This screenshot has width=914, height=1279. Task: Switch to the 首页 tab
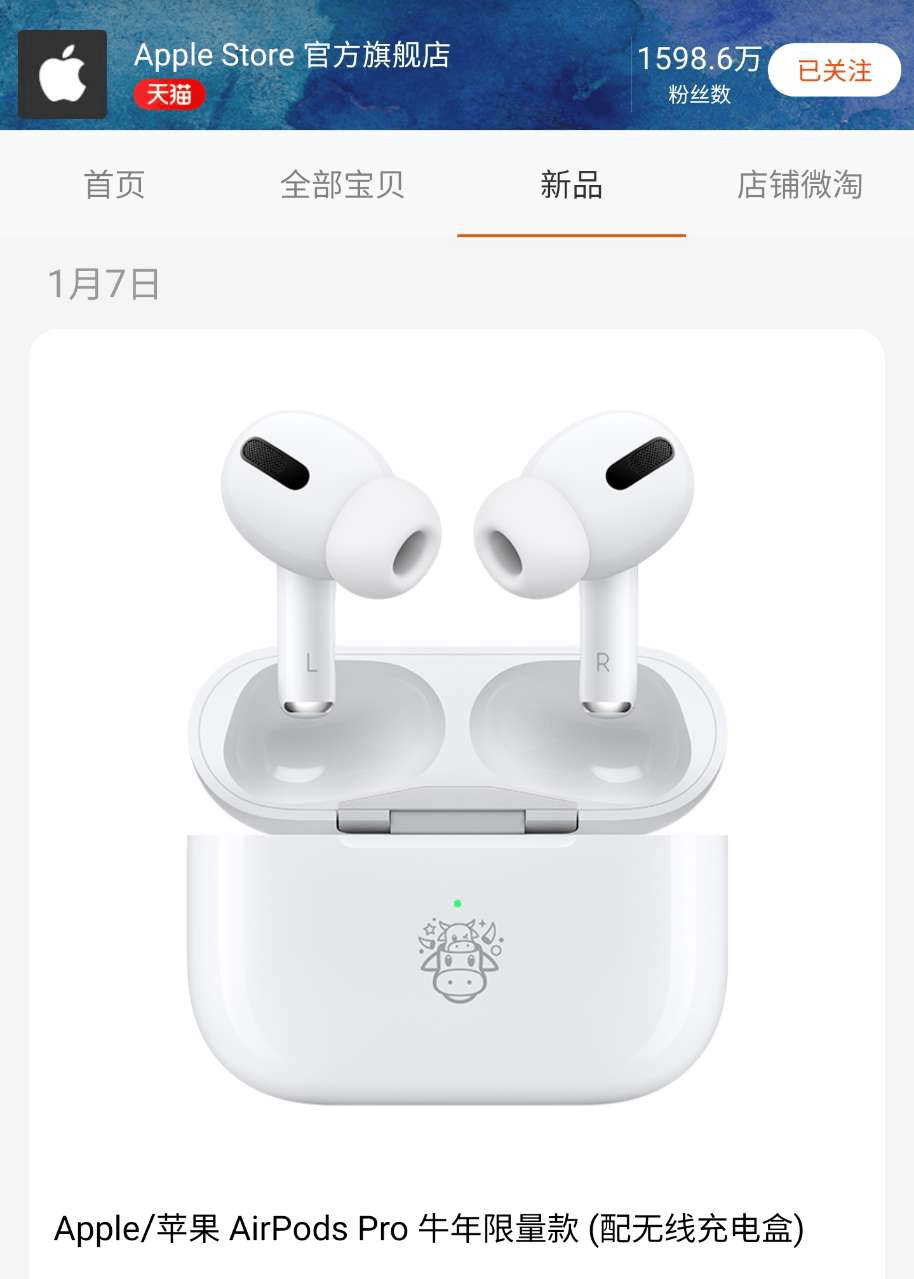click(x=114, y=186)
